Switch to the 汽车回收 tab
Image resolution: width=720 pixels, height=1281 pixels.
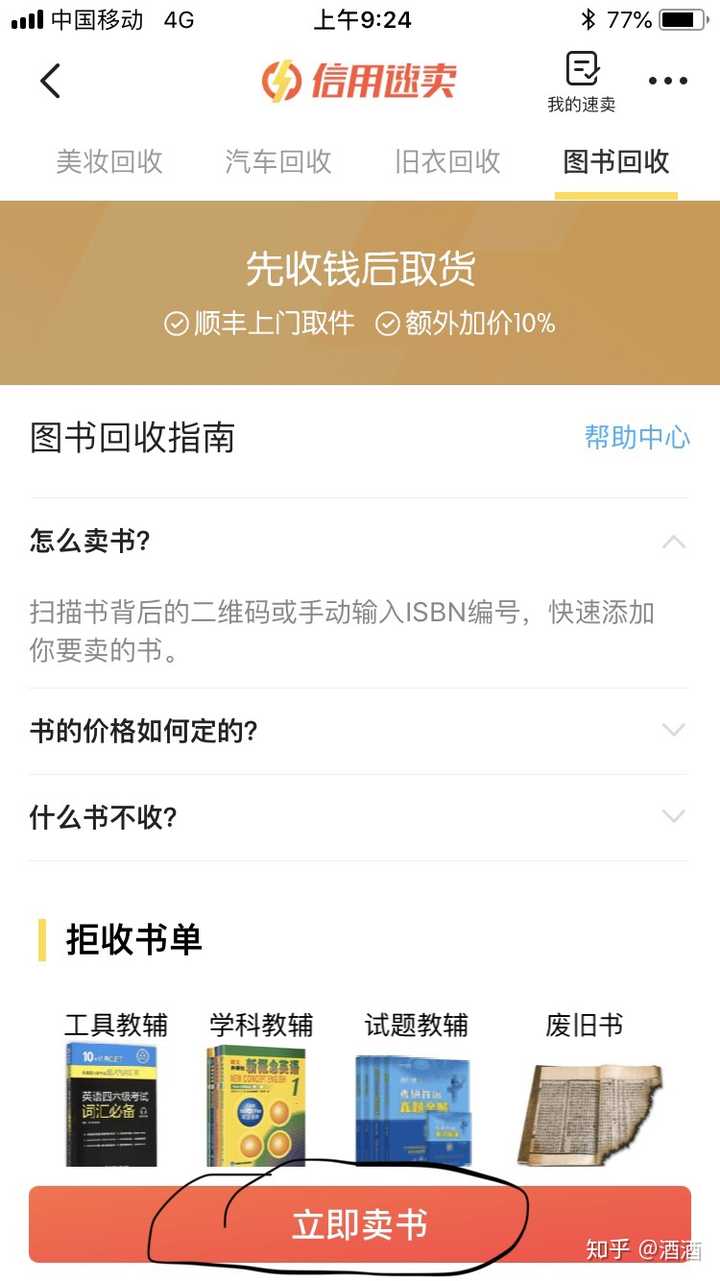pos(278,162)
